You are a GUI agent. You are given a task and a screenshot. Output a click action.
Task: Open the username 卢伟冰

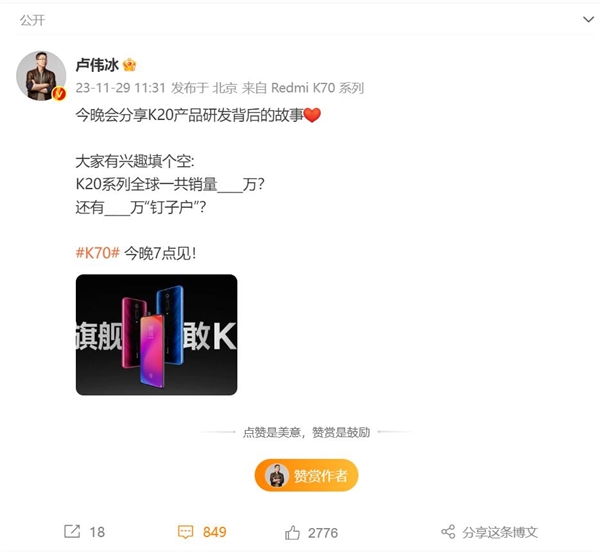[97, 65]
